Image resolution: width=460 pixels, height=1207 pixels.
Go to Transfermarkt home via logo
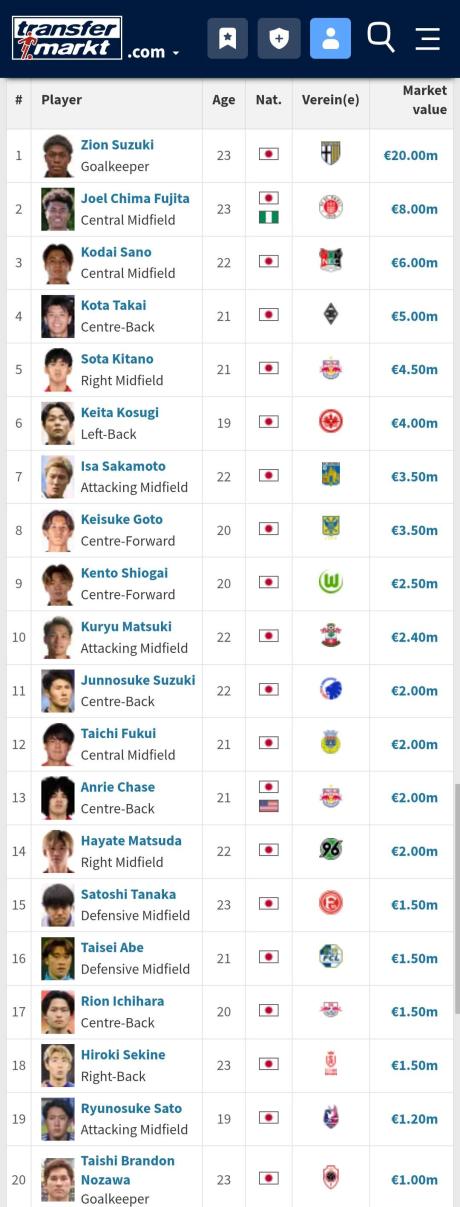pyautogui.click(x=67, y=38)
